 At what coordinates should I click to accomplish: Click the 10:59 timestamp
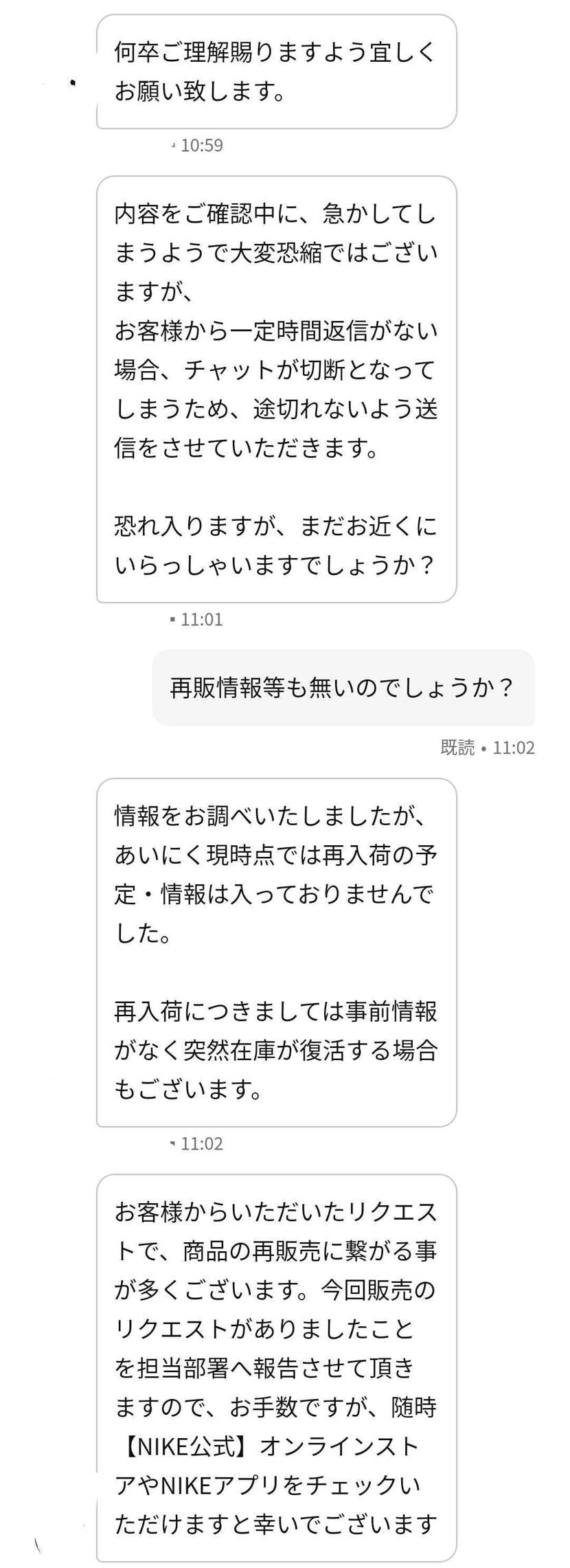(x=199, y=144)
